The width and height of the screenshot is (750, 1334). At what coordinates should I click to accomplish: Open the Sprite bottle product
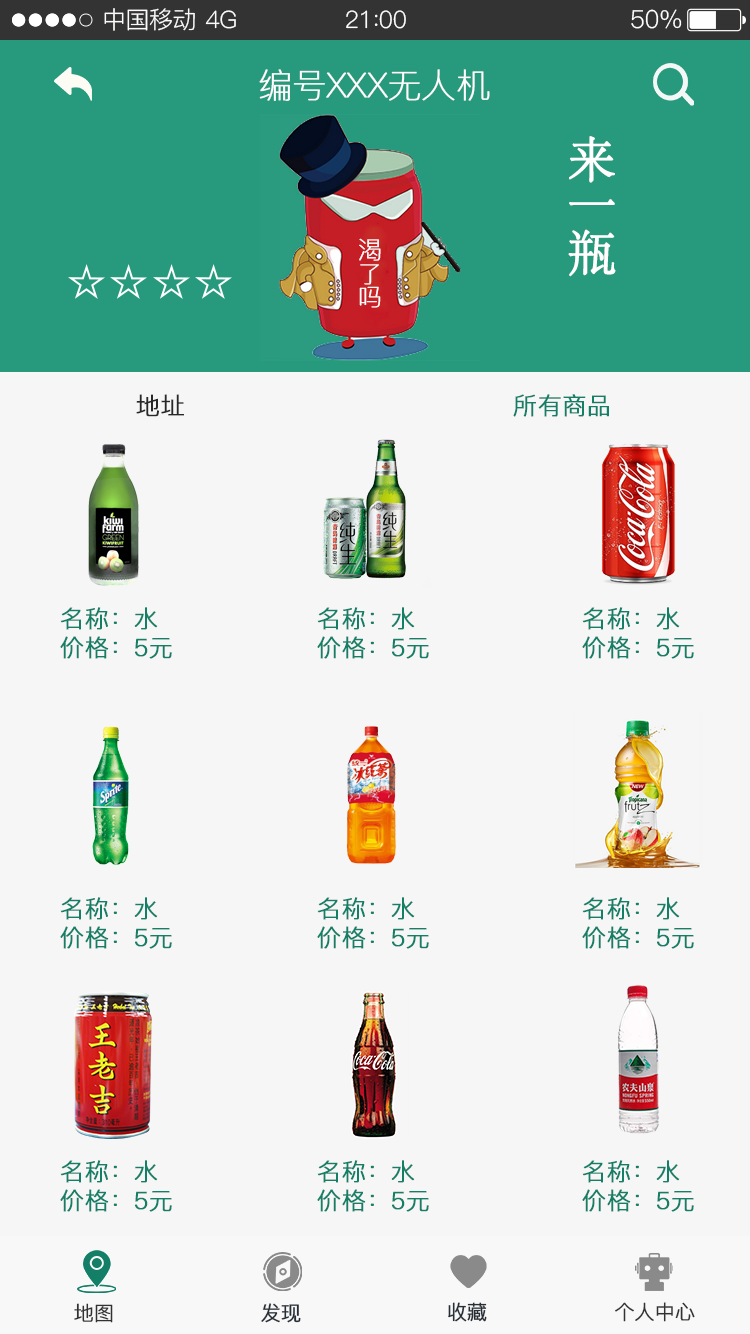111,796
